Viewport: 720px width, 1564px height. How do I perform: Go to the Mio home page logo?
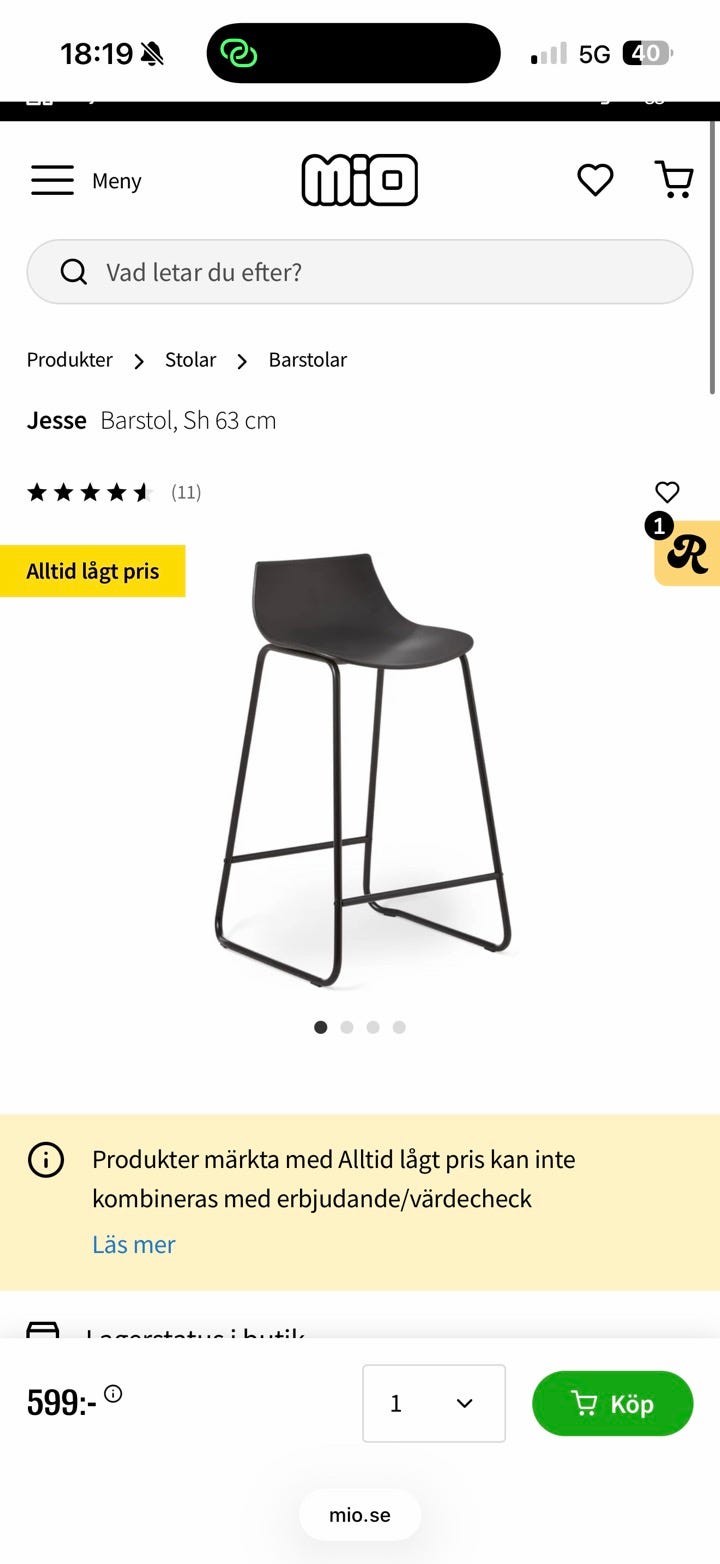pyautogui.click(x=359, y=180)
